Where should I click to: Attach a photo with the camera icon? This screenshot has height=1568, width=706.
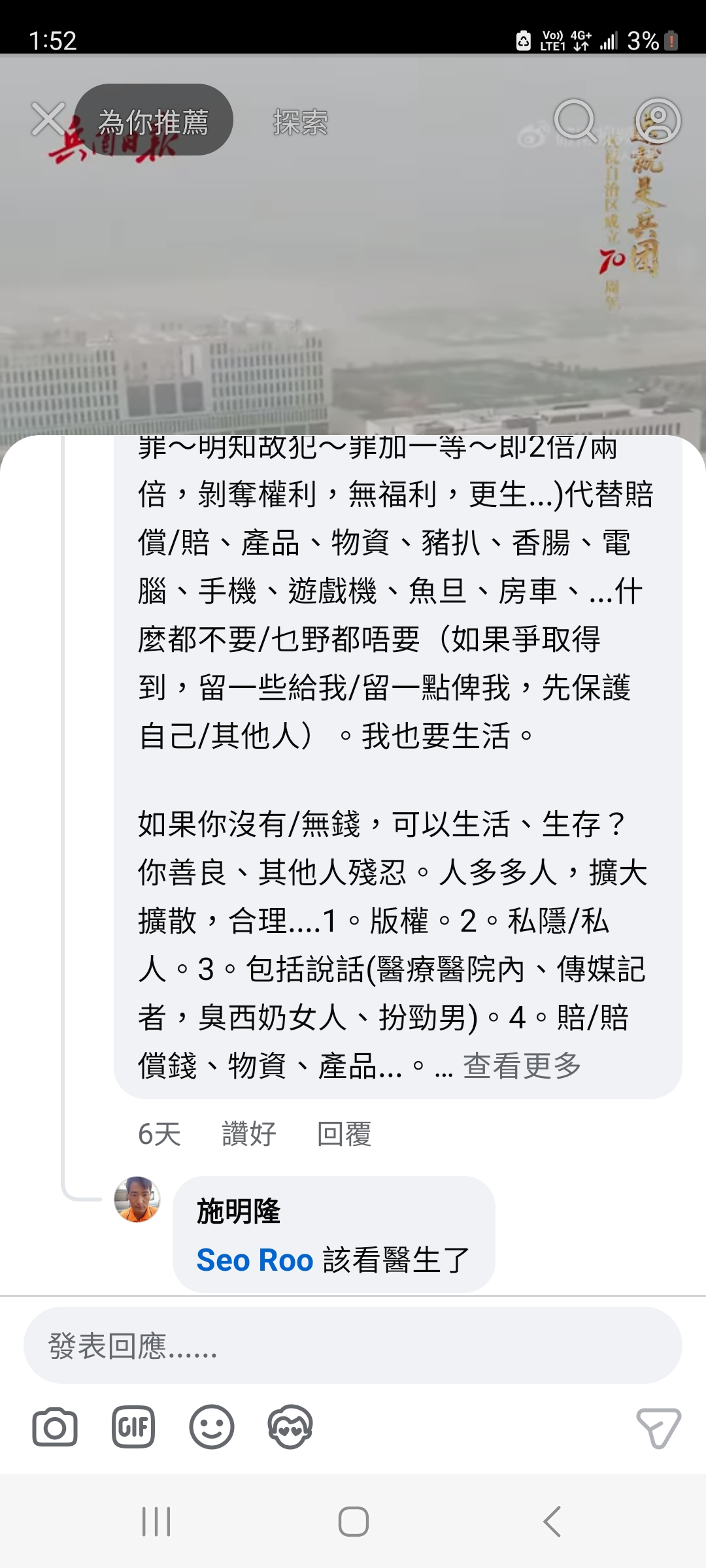coord(55,1428)
